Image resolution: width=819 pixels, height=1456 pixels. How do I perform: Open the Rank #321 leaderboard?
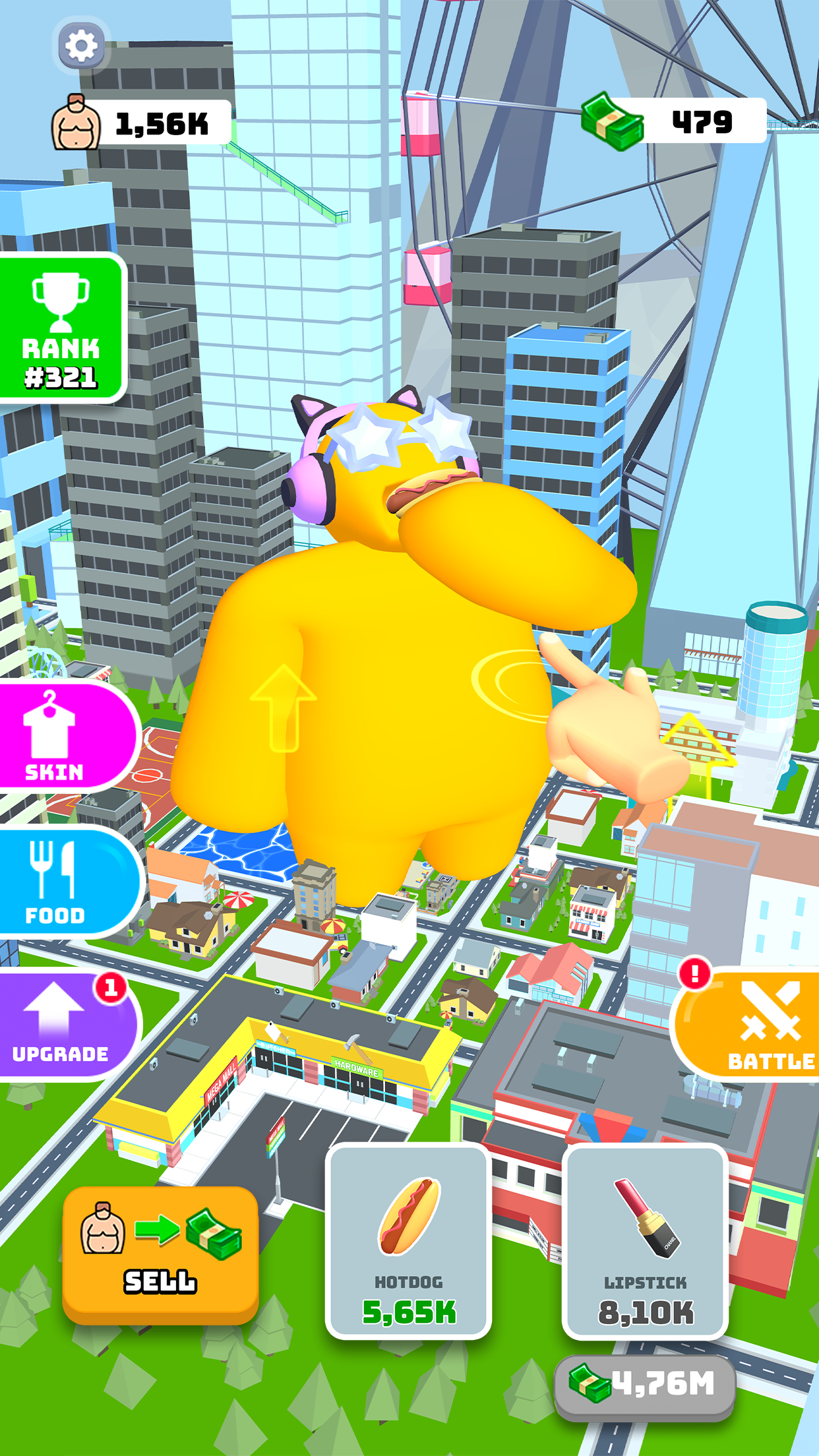(x=61, y=328)
